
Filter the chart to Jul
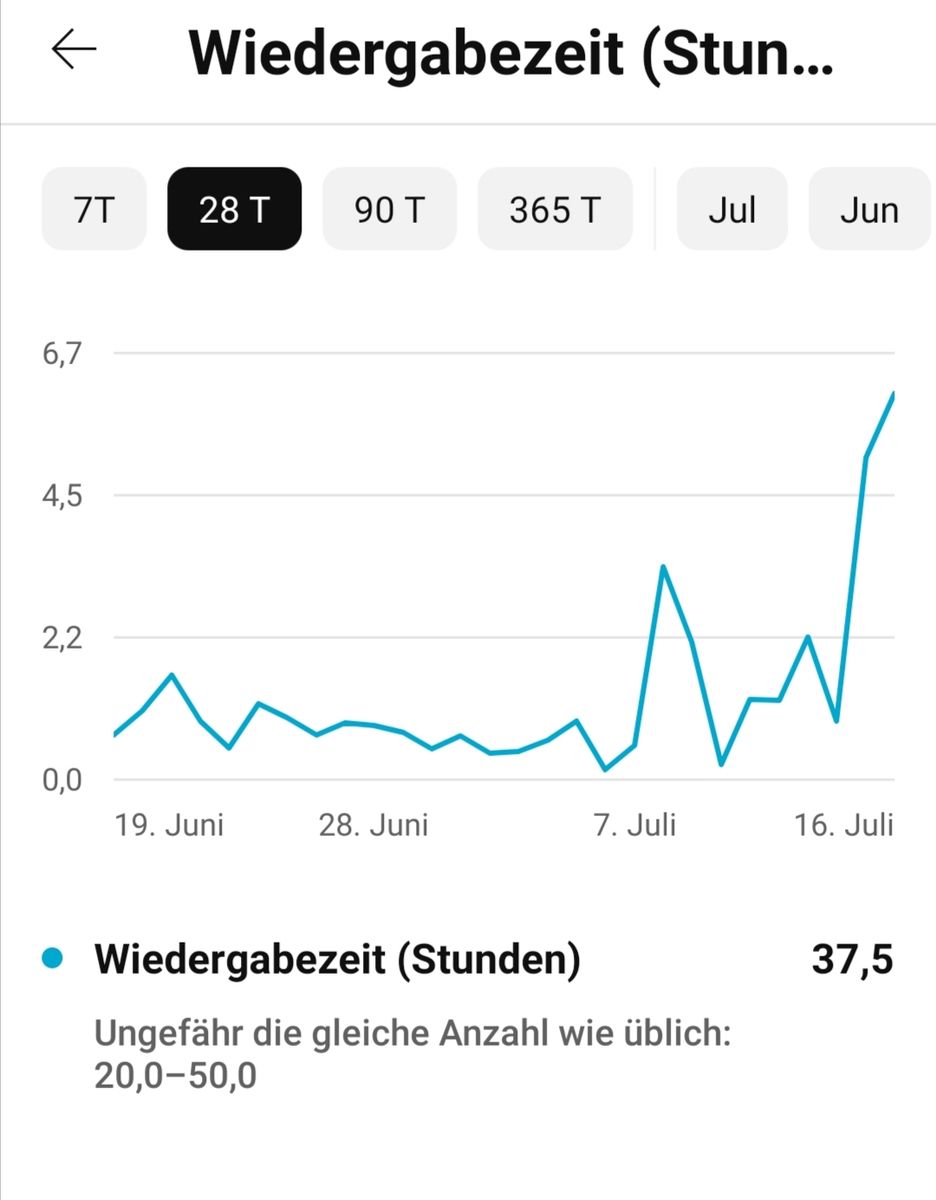click(732, 209)
